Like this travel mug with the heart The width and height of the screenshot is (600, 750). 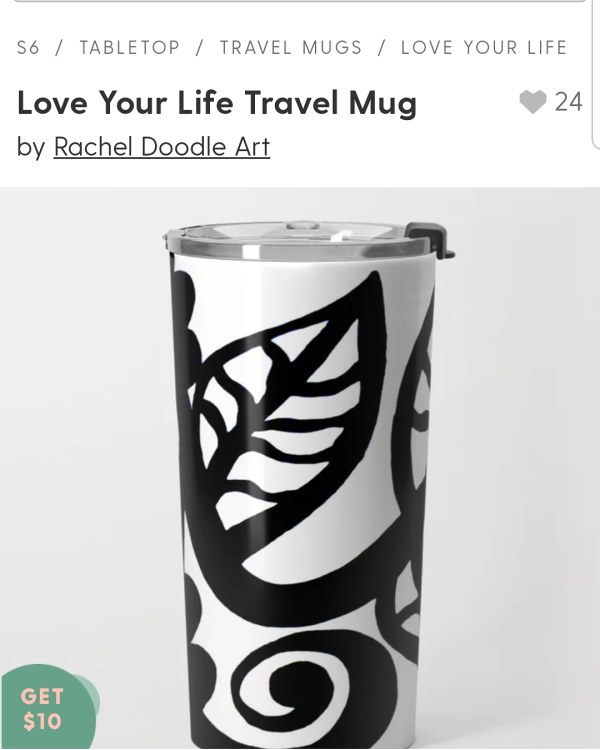[534, 101]
